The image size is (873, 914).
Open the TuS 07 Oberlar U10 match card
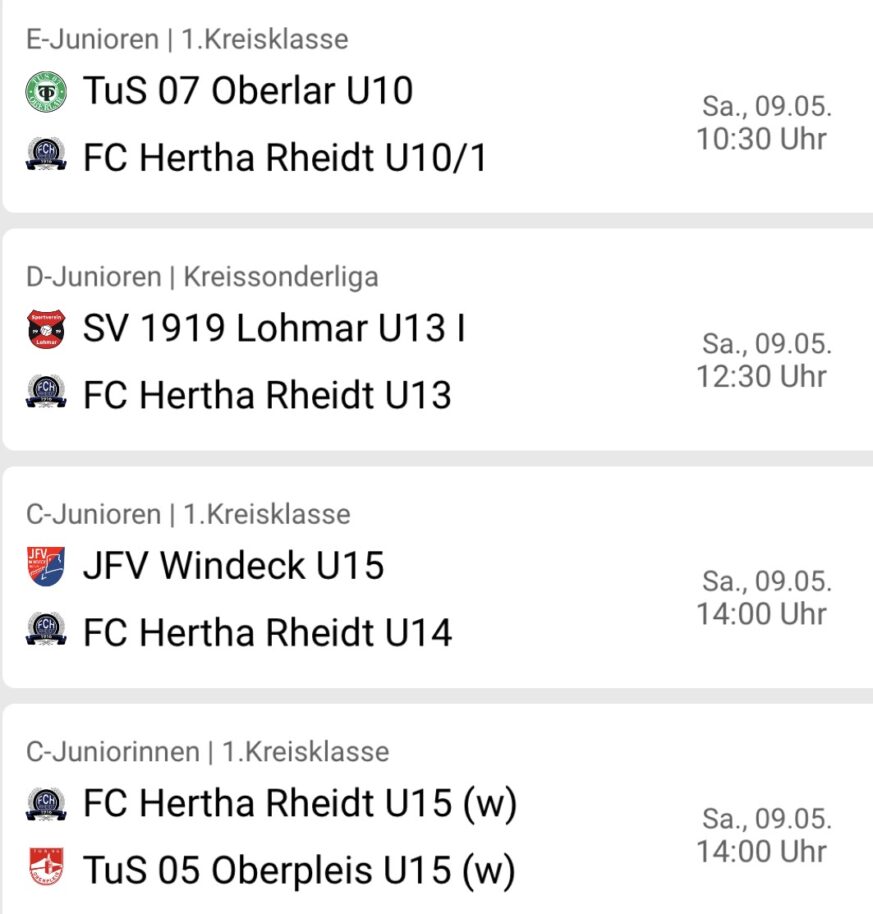[437, 106]
